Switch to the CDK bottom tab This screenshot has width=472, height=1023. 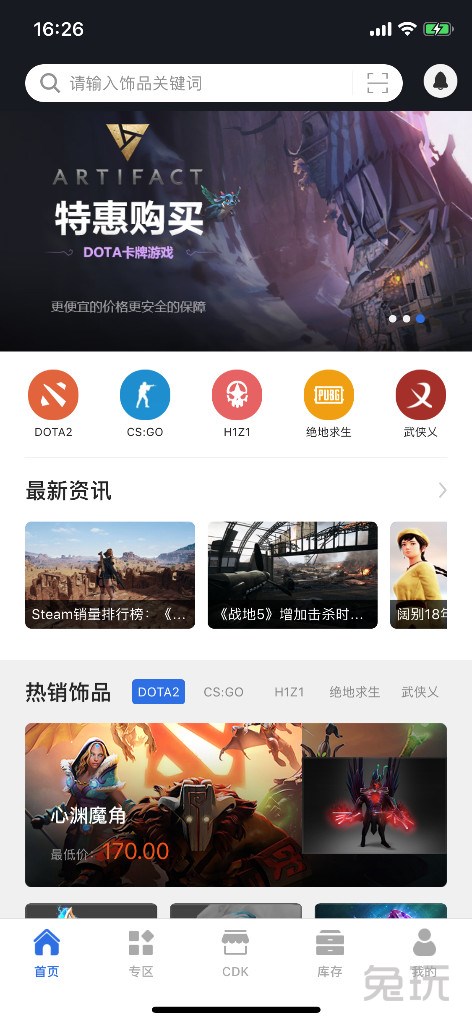coord(235,953)
